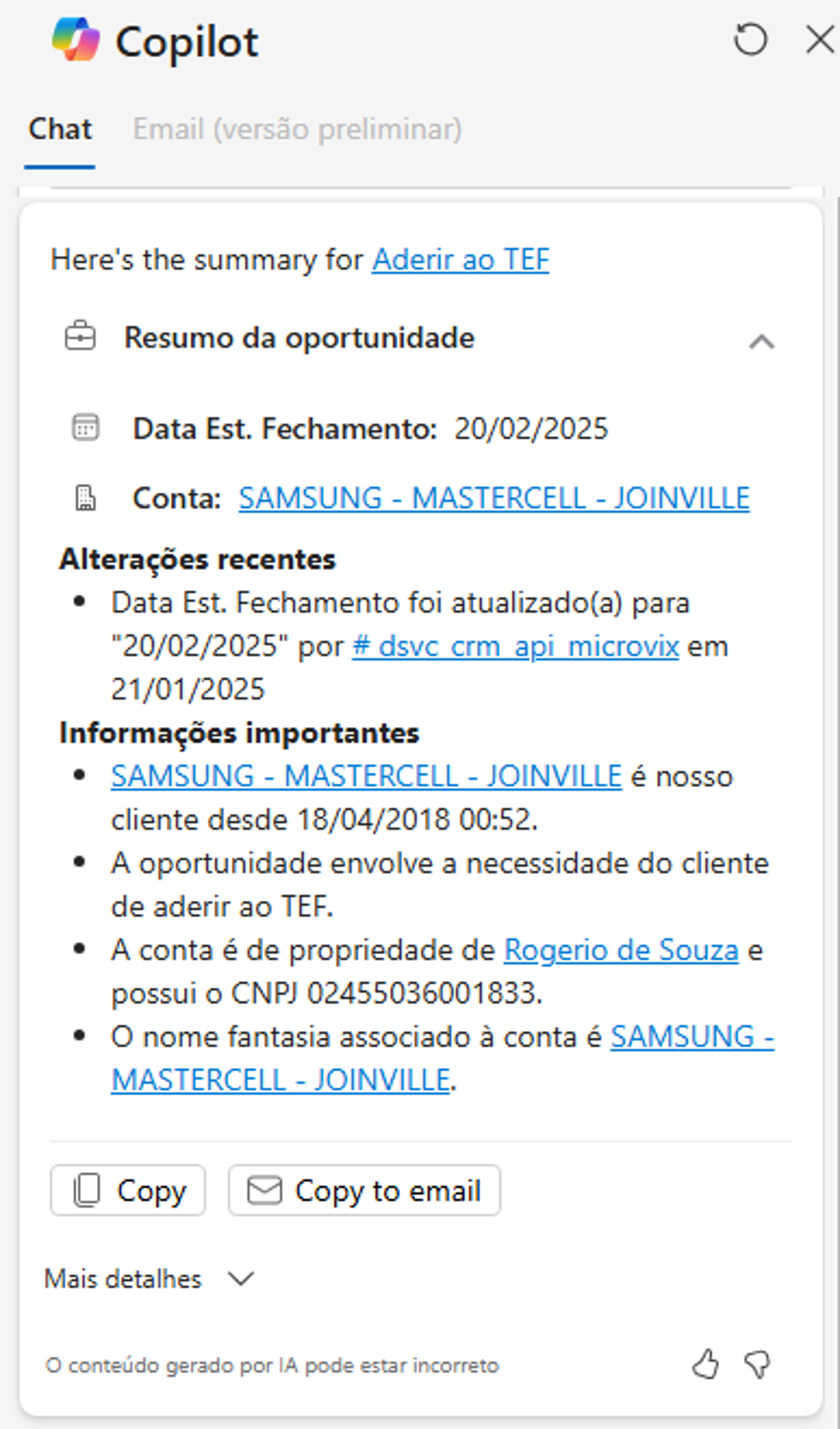Give a thumbs up to the response
The image size is (840, 1429).
pos(705,1365)
